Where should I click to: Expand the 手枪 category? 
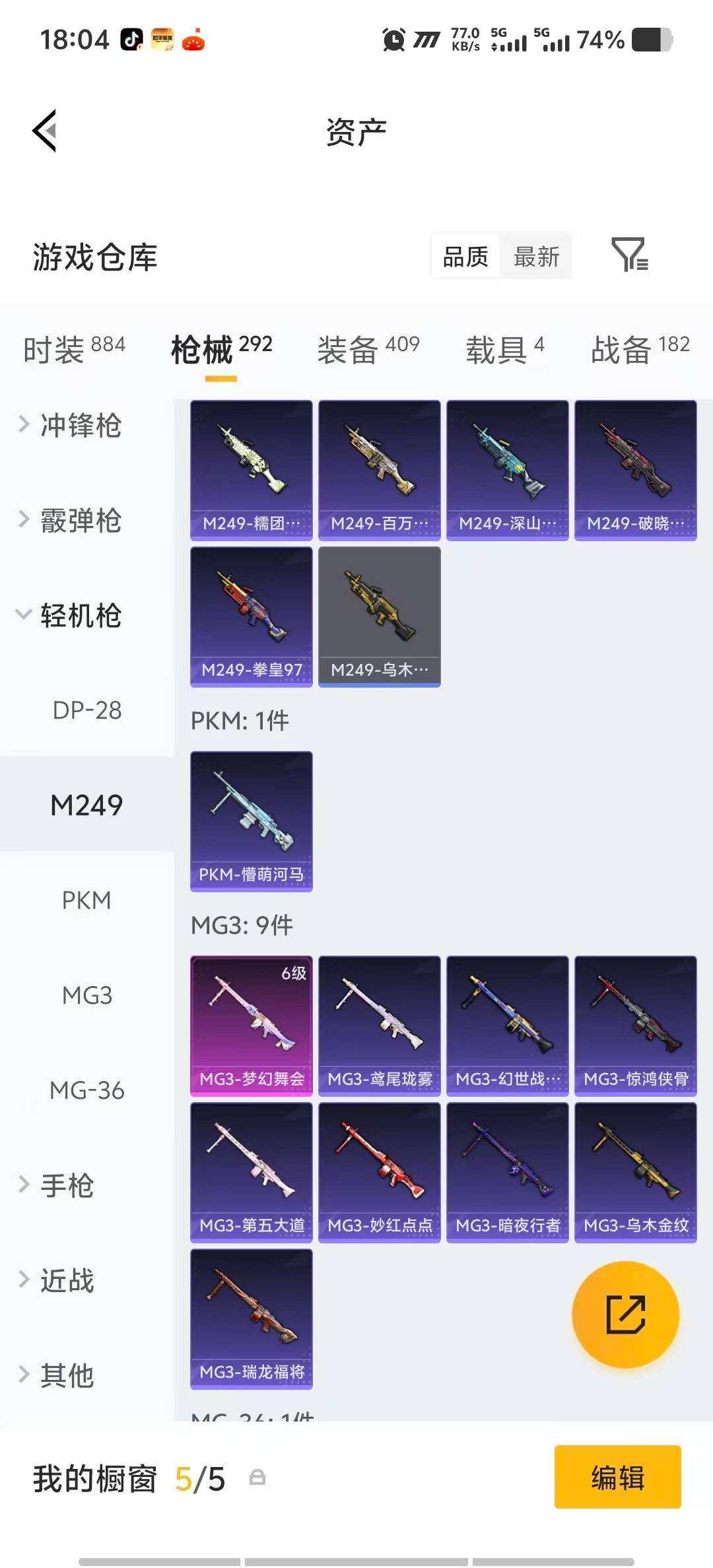point(67,1185)
